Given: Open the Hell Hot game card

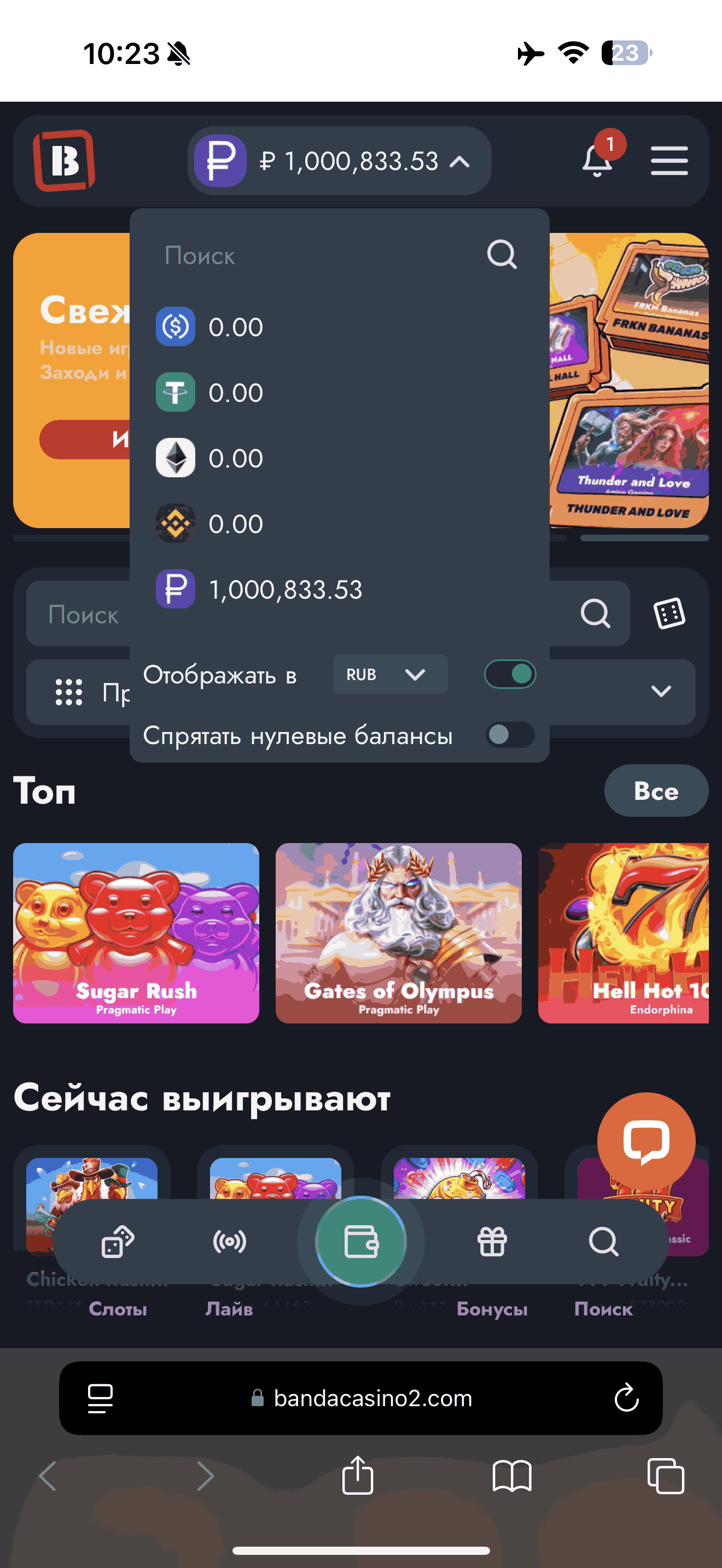Looking at the screenshot, I should (624, 933).
